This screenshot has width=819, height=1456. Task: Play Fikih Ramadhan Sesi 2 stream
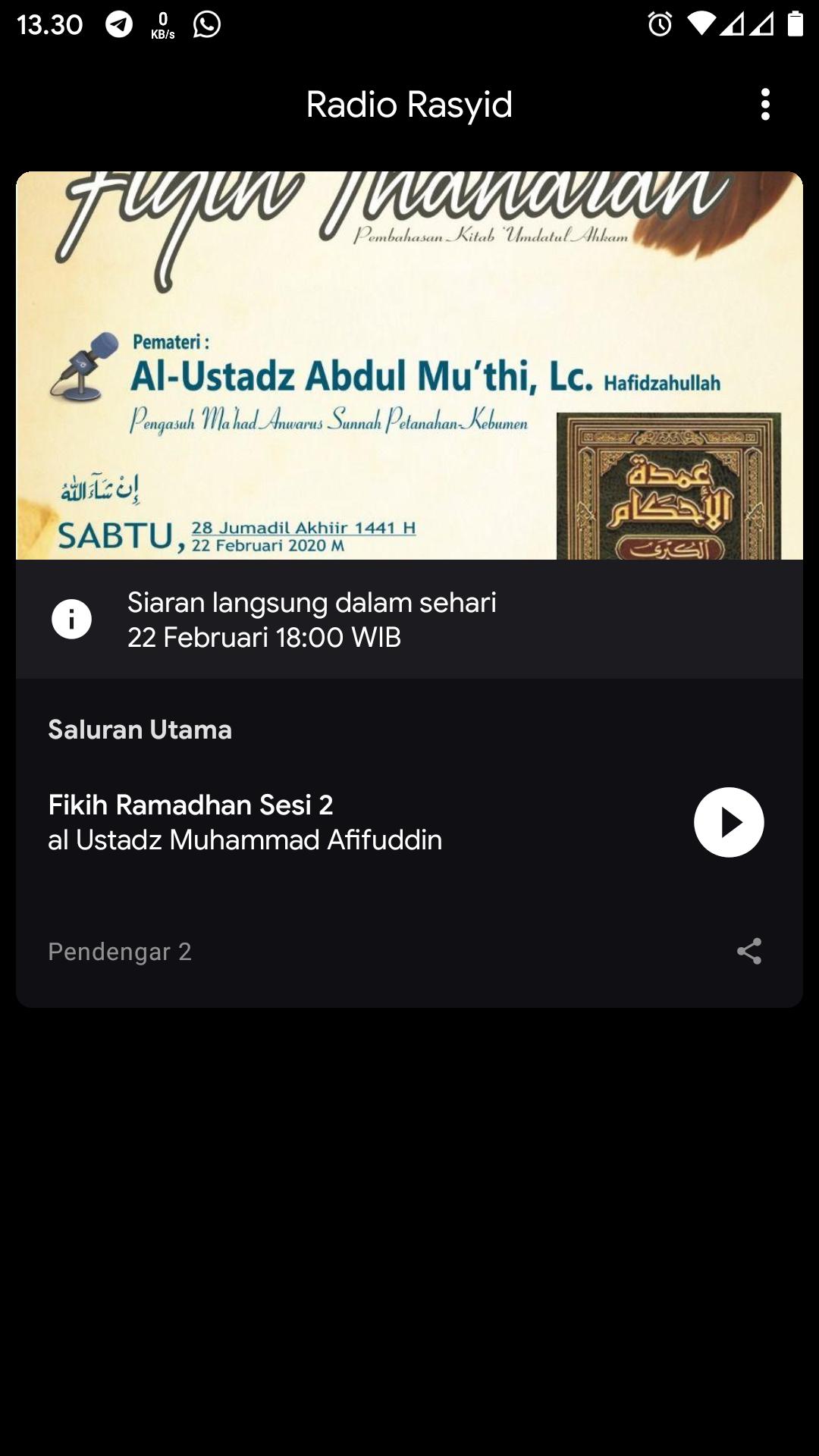pyautogui.click(x=728, y=822)
